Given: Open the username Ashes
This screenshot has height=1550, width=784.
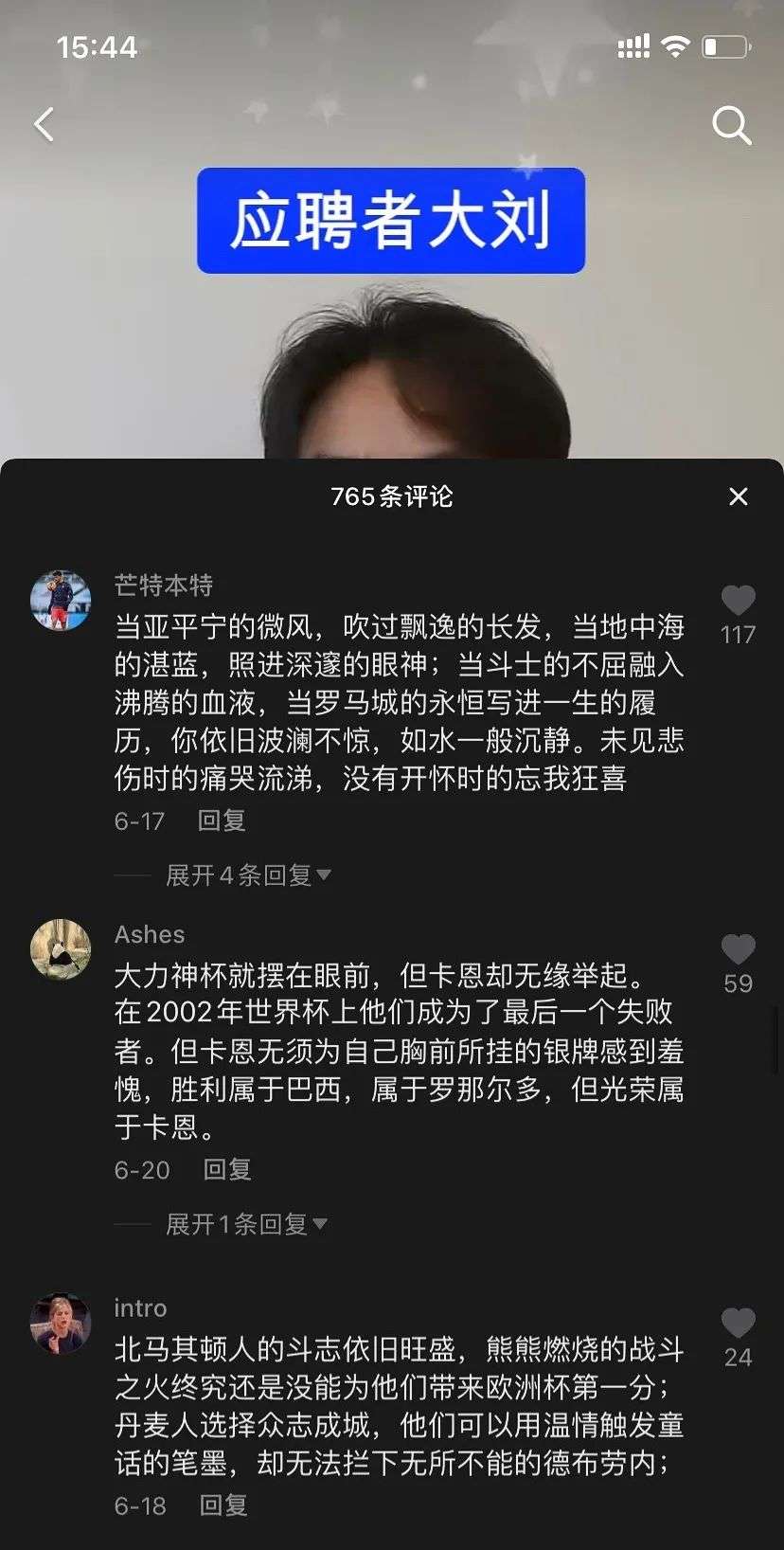Looking at the screenshot, I should pos(150,934).
